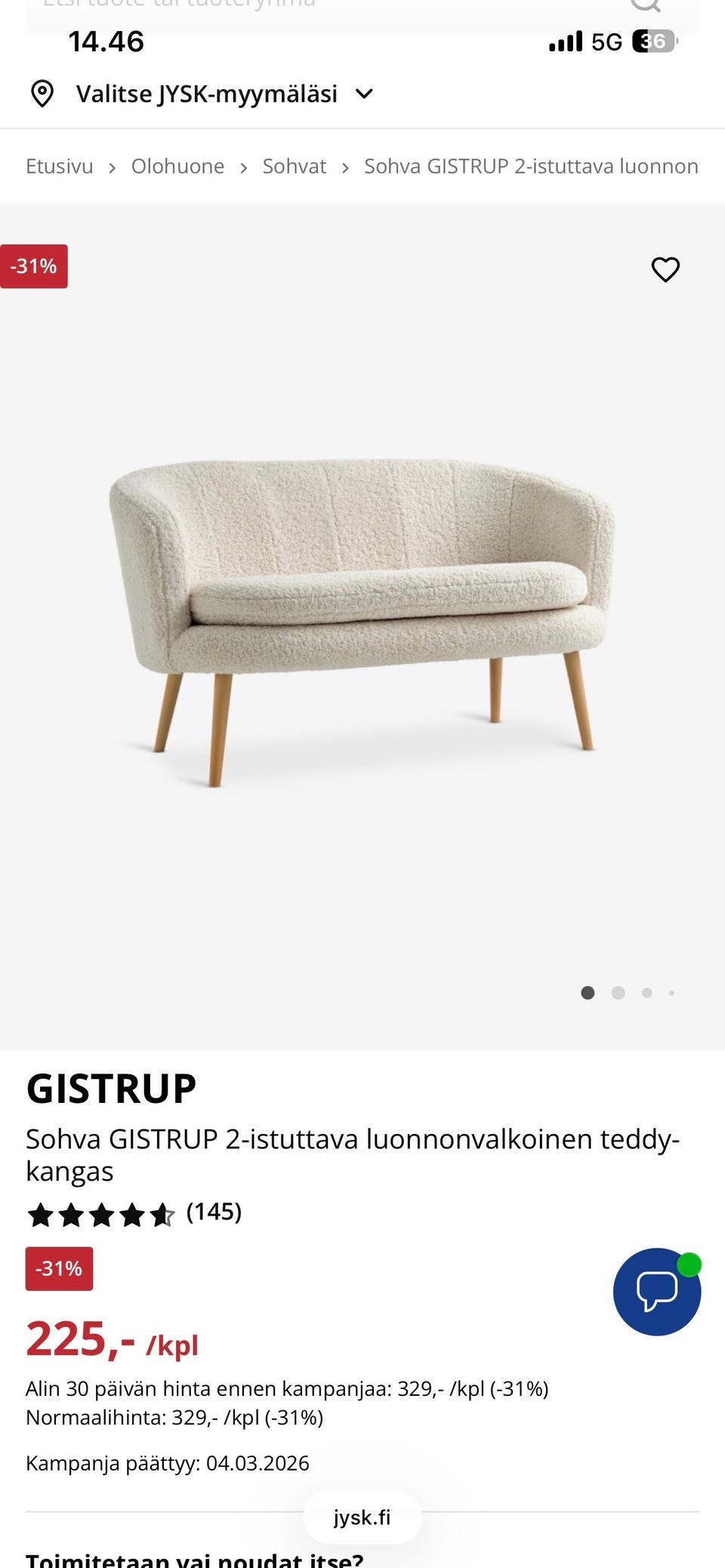Add GISTRUP sofa to favorites with the heart
Image resolution: width=725 pixels, height=1568 pixels.
pos(665,270)
